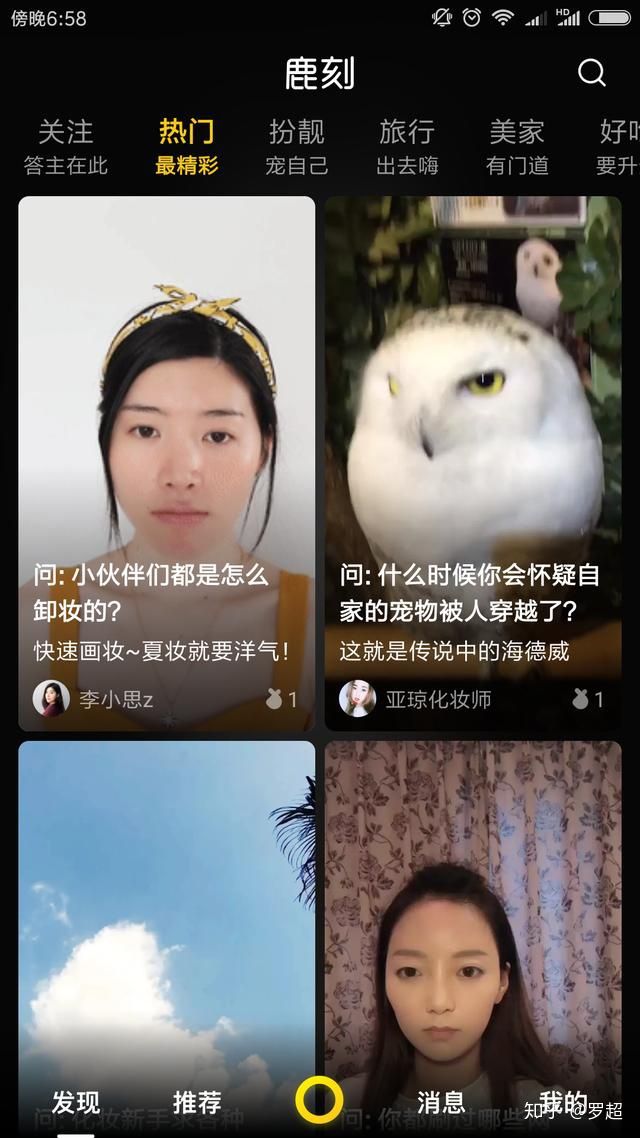This screenshot has height=1138, width=640.
Task: View 李小思z's profile avatar
Action: [51, 698]
